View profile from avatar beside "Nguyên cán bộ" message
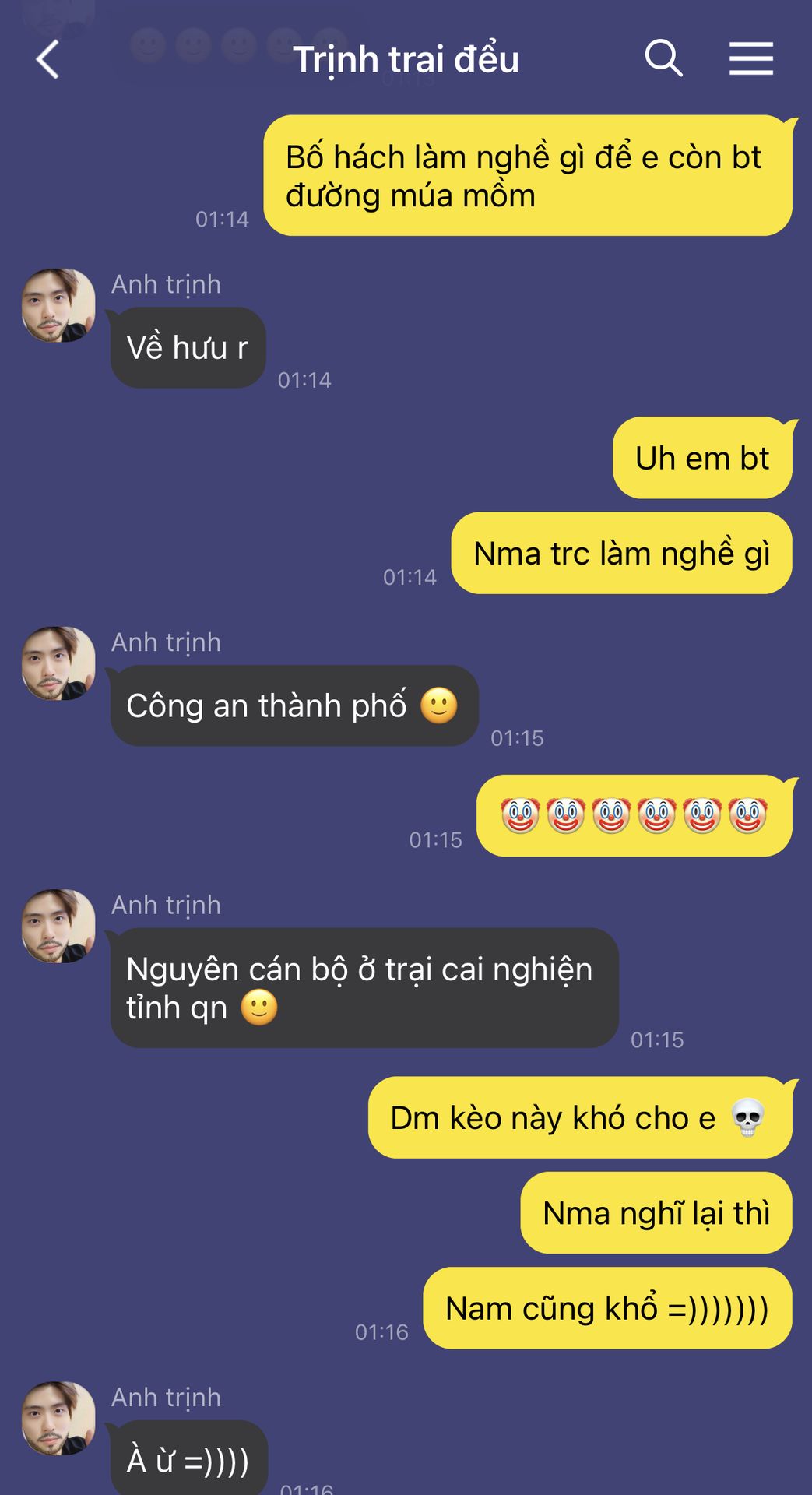 [58, 927]
